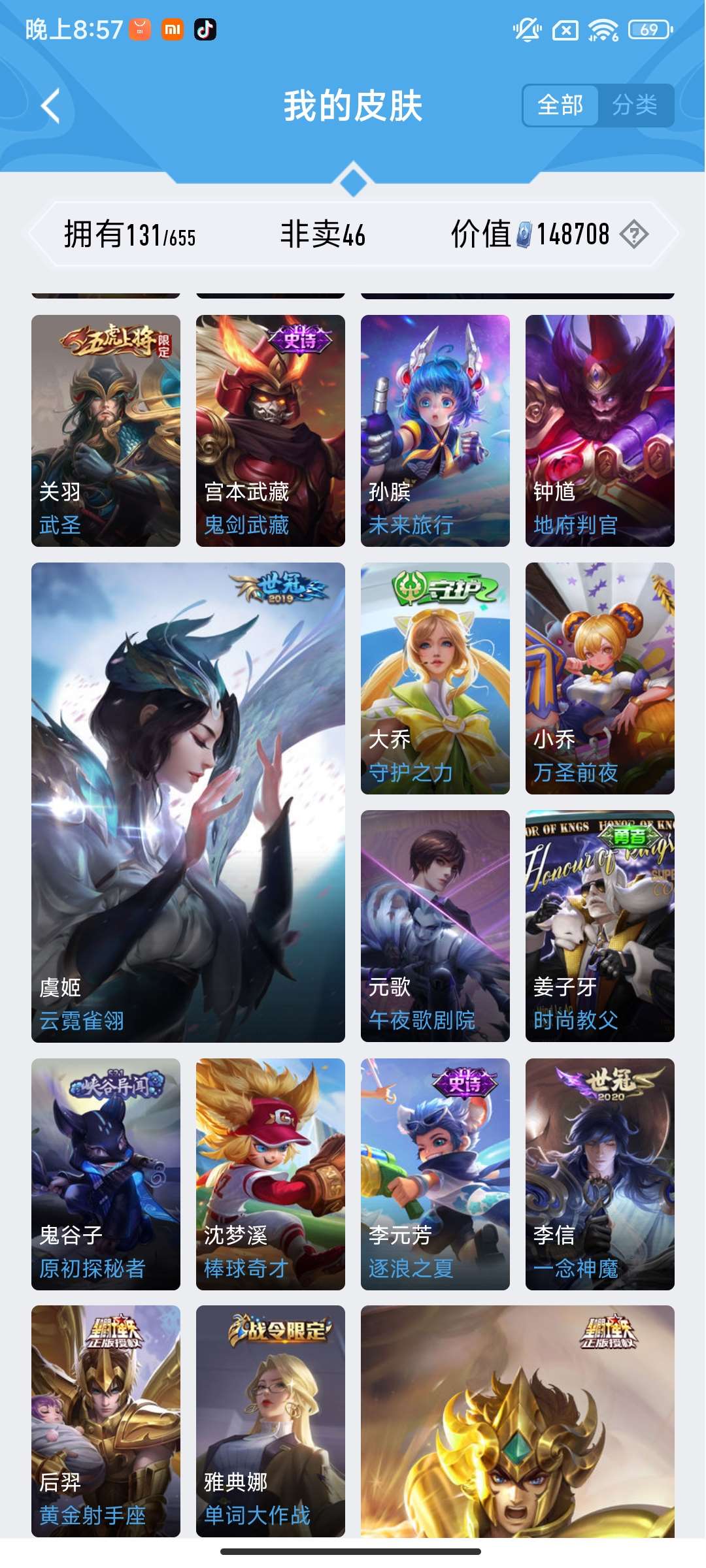The image size is (706, 1568).
Task: Open the 关羽 武圣 skin card
Action: pos(106,431)
